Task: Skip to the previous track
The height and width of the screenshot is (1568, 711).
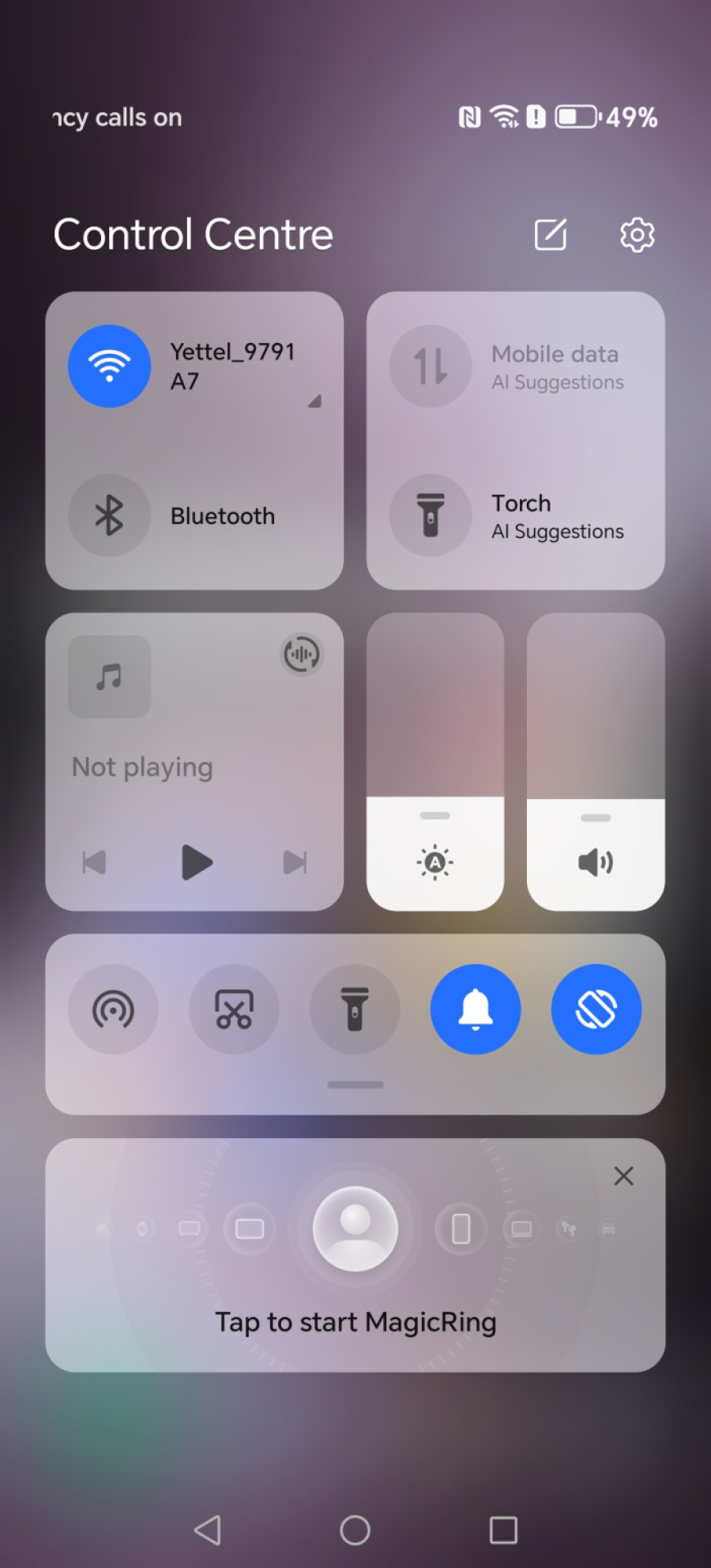Action: pyautogui.click(x=94, y=862)
